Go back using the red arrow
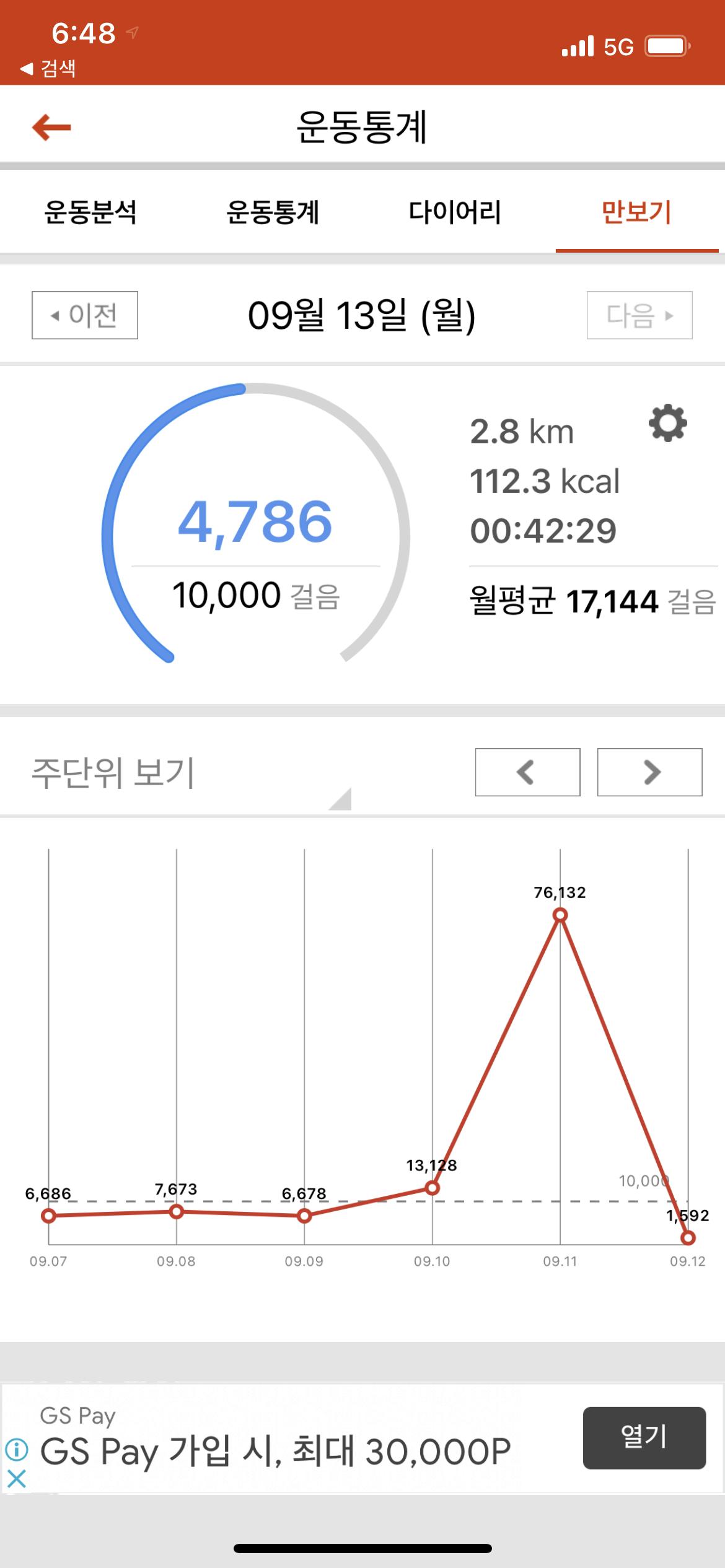Image resolution: width=725 pixels, height=1568 pixels. (51, 128)
